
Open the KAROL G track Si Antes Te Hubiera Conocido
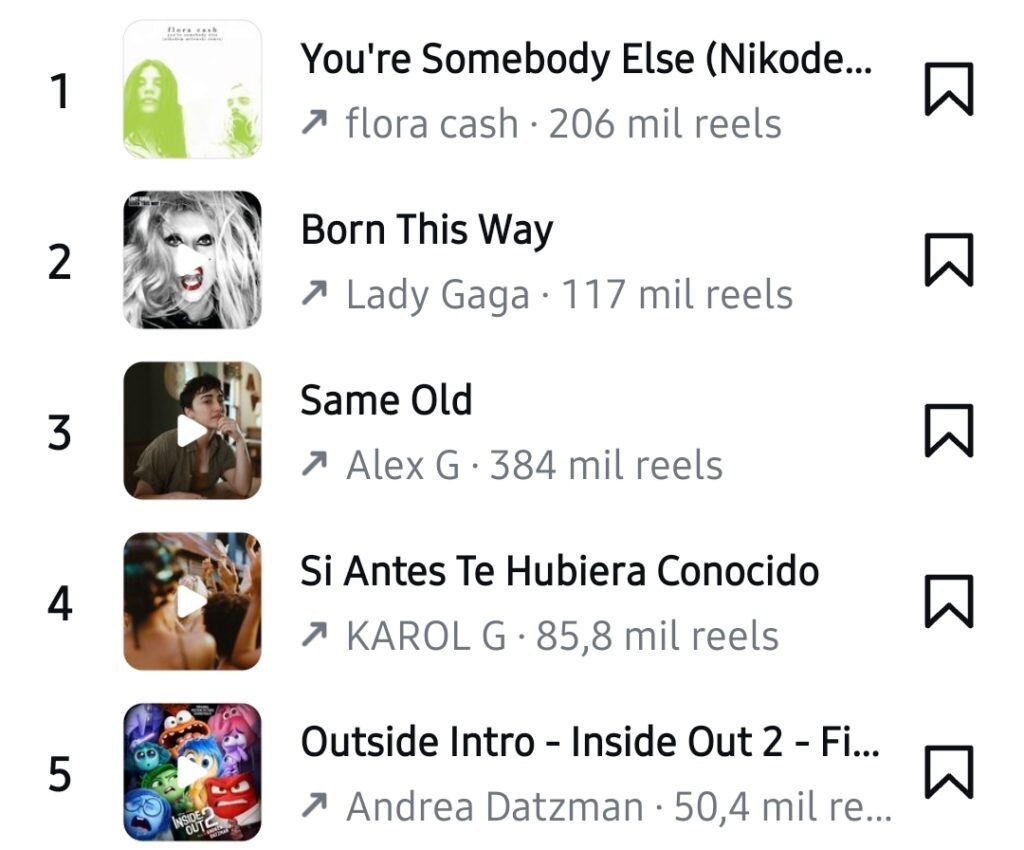tap(559, 572)
